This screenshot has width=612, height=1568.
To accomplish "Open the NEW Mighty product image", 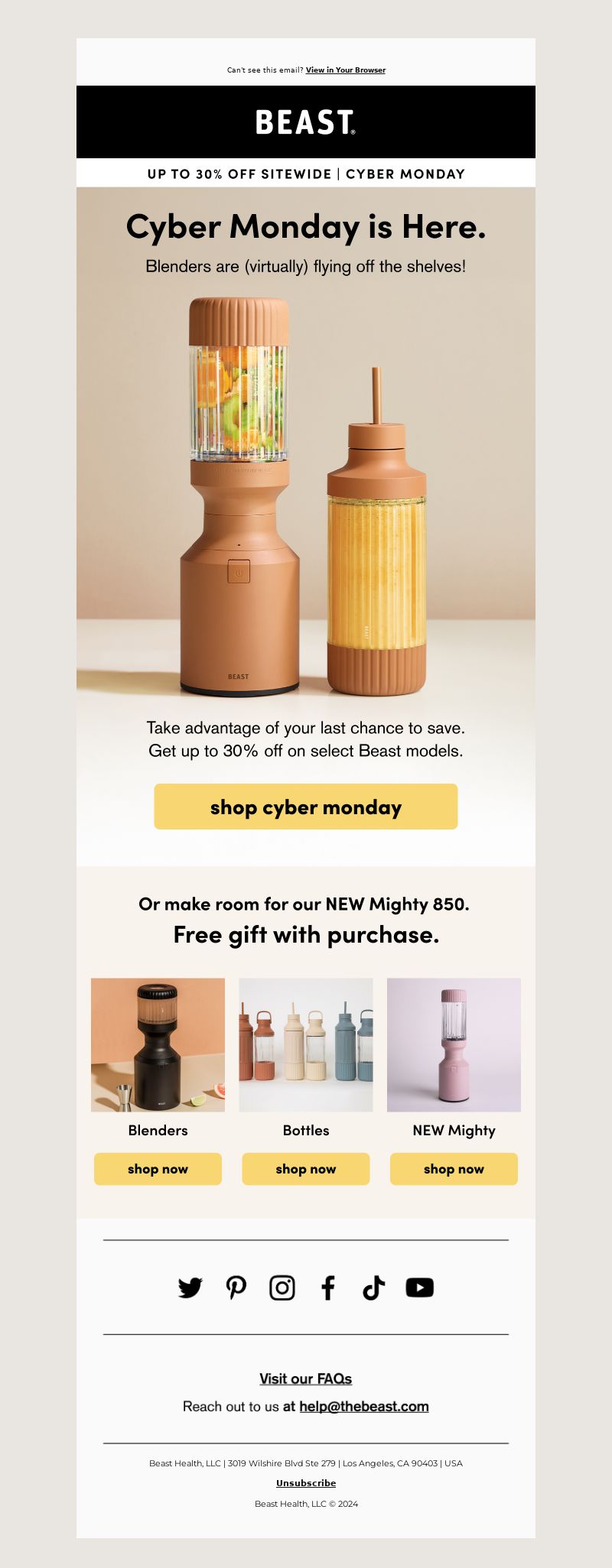I will coord(454,1044).
